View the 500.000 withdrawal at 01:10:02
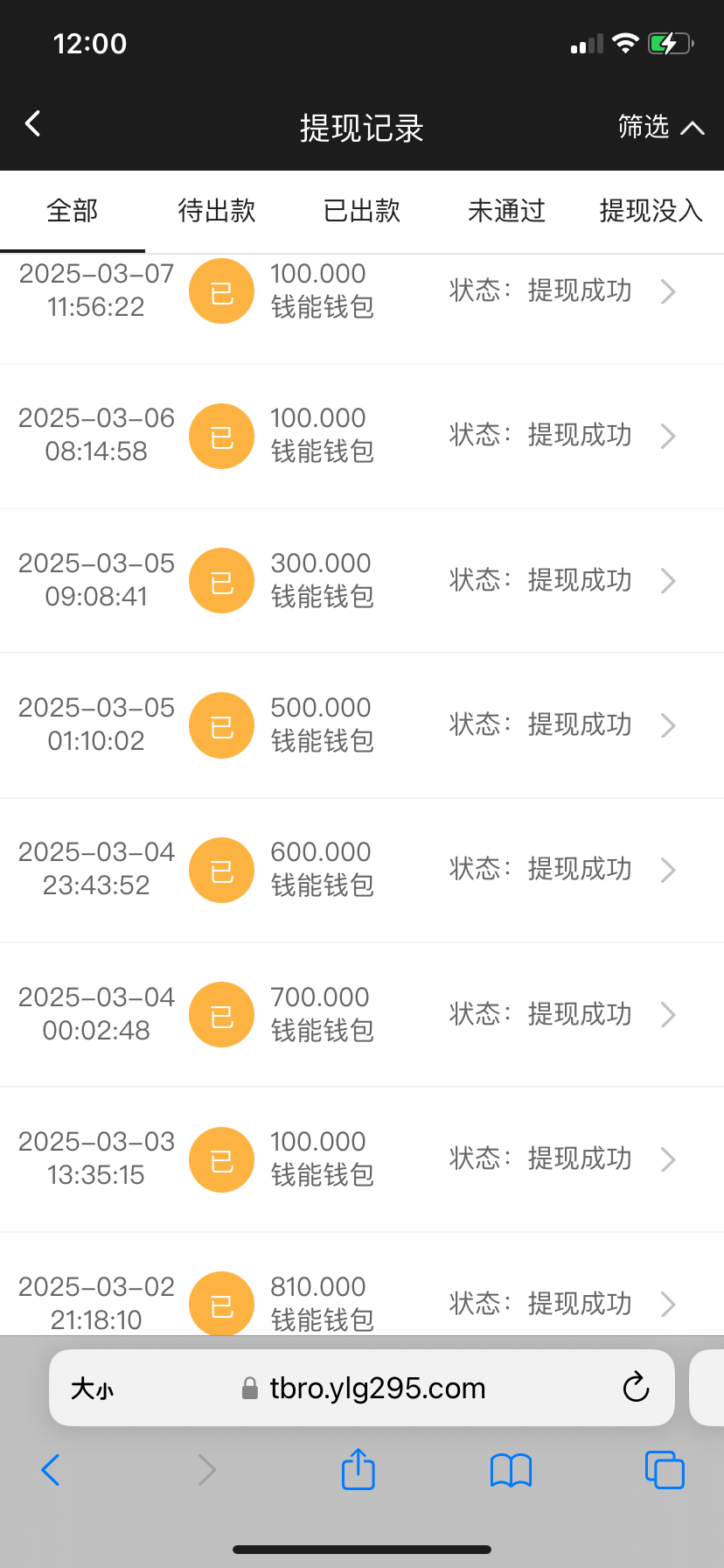Image resolution: width=724 pixels, height=1568 pixels. pyautogui.click(x=362, y=724)
